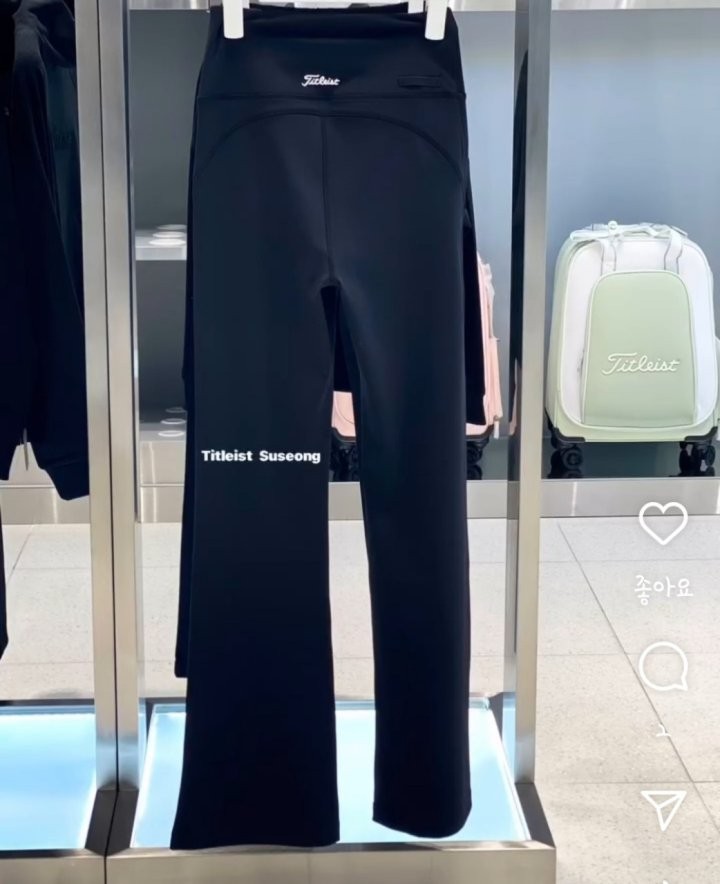This screenshot has height=884, width=720.
Task: Share this reel with the paper plane icon
Action: tap(663, 809)
